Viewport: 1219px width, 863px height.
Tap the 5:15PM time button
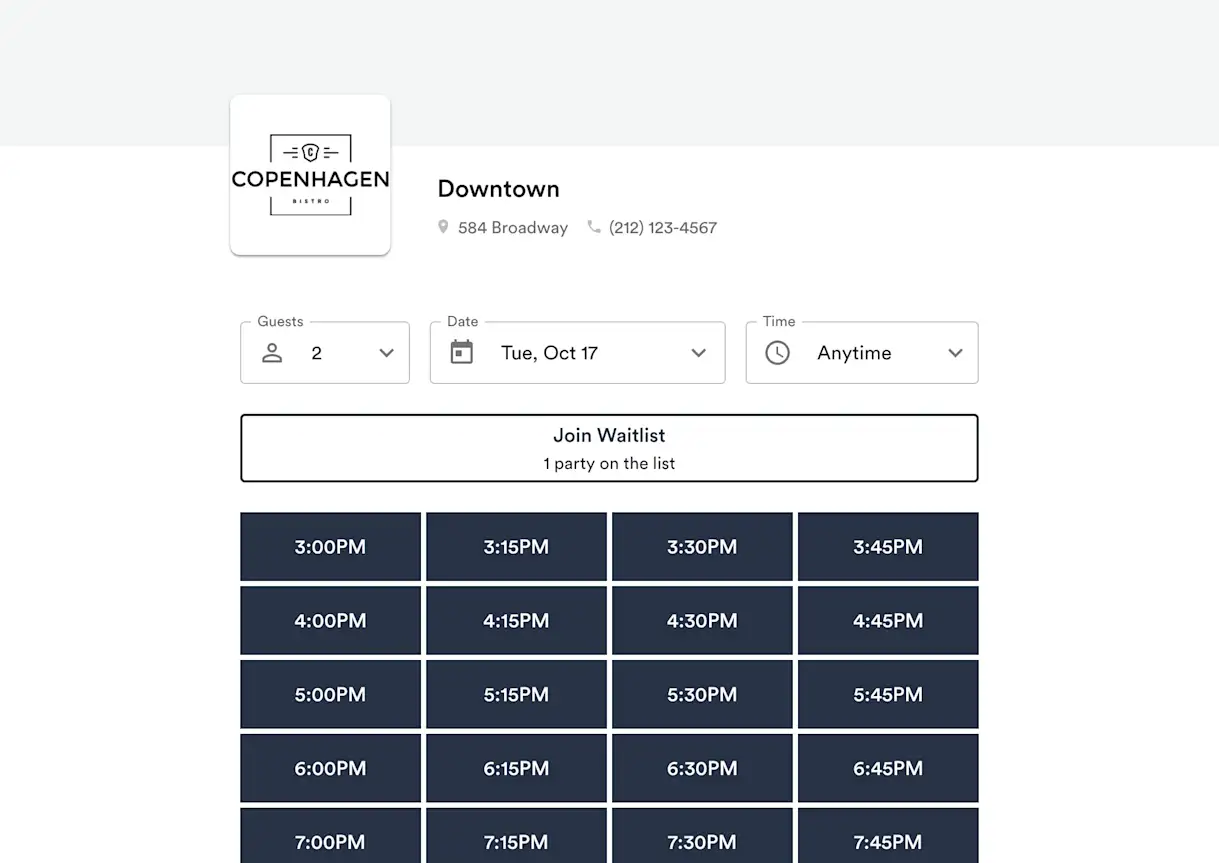(516, 695)
